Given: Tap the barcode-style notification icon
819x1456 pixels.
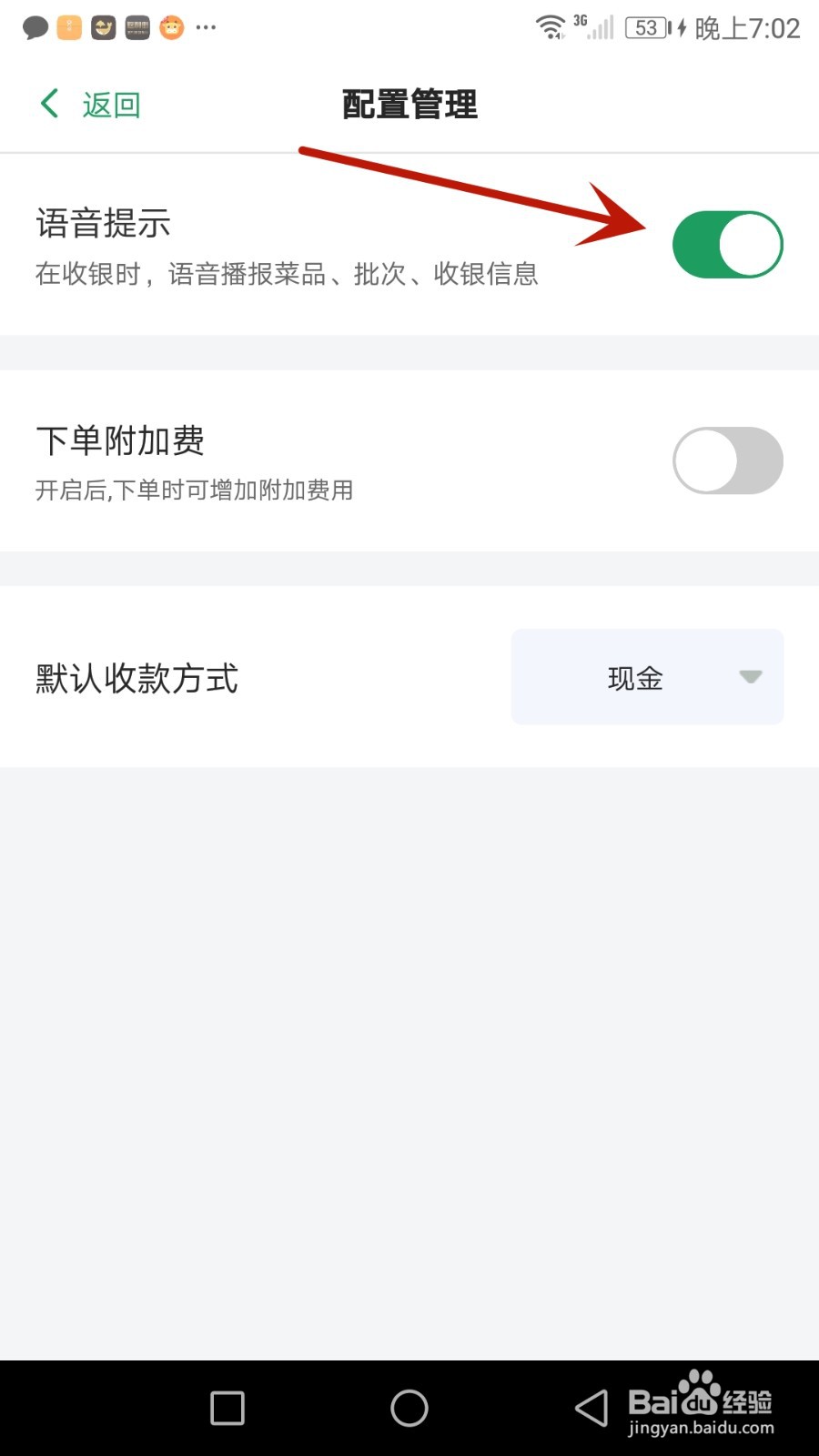Looking at the screenshot, I should pos(136,27).
